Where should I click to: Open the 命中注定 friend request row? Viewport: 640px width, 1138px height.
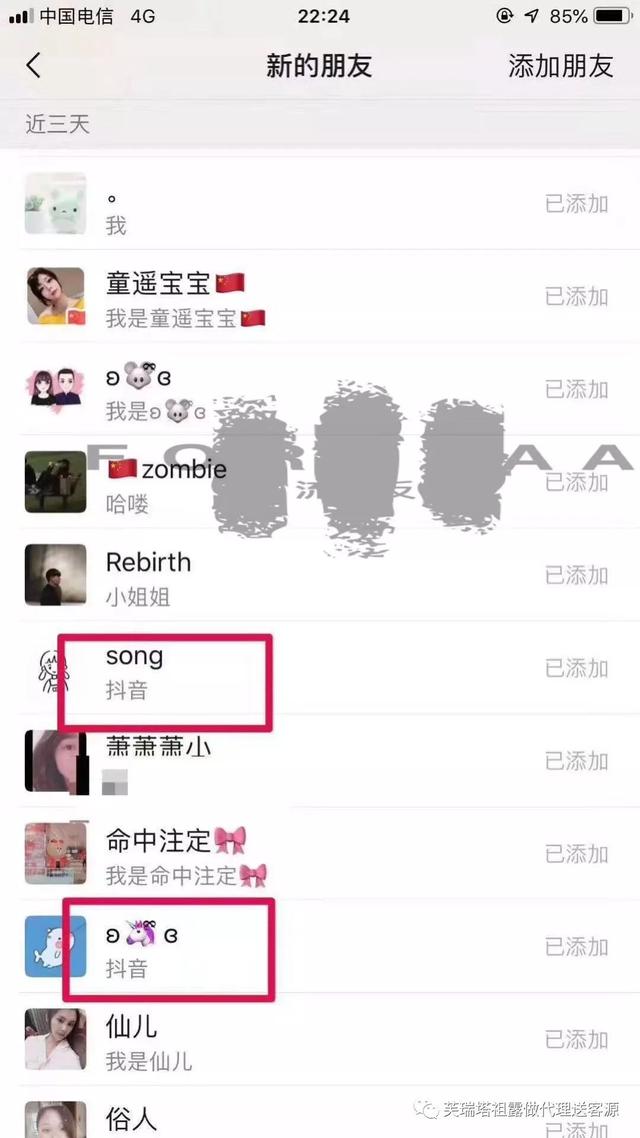click(x=300, y=855)
